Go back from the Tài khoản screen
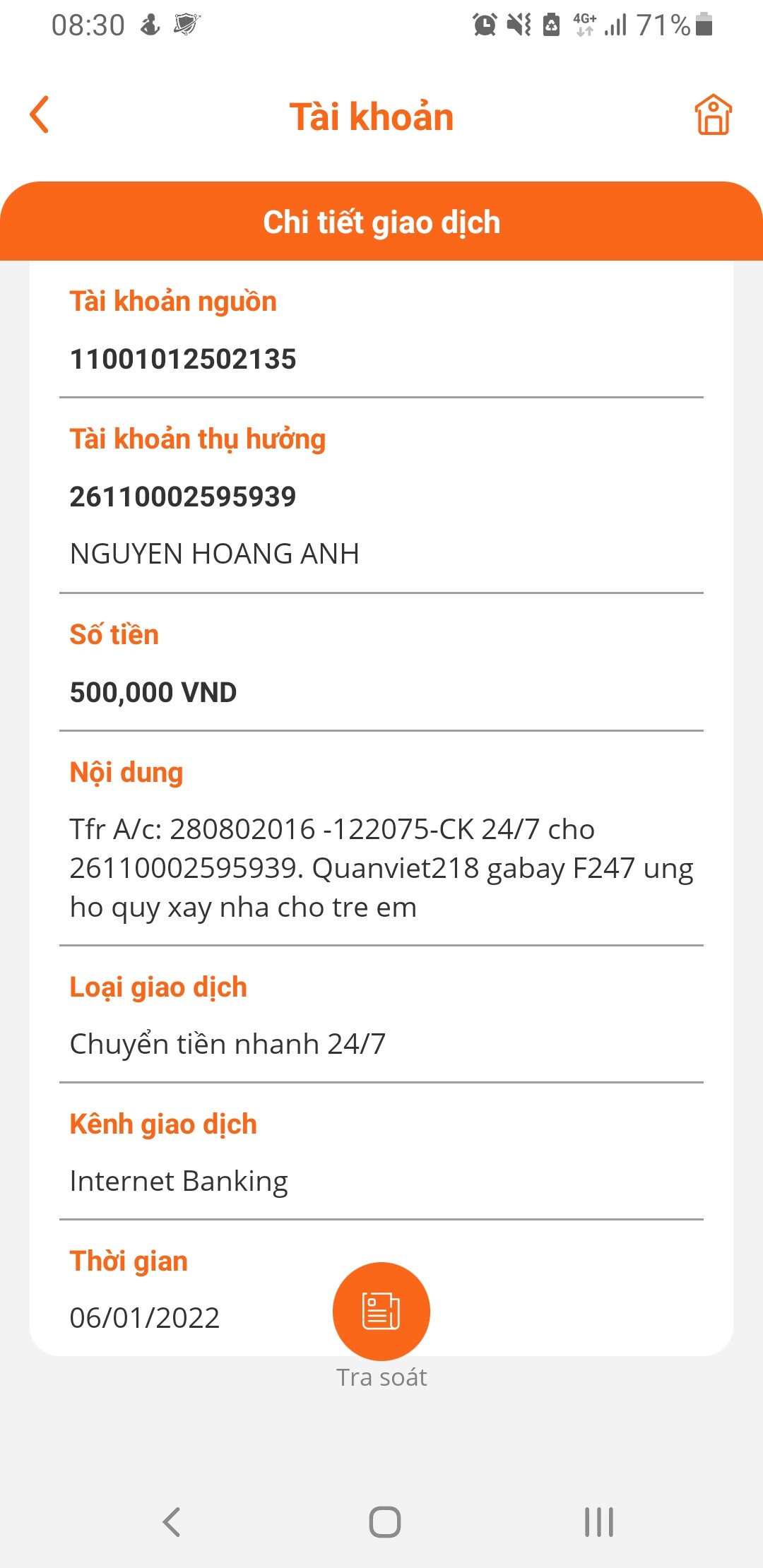Screen dimensions: 763x1568 40,115
